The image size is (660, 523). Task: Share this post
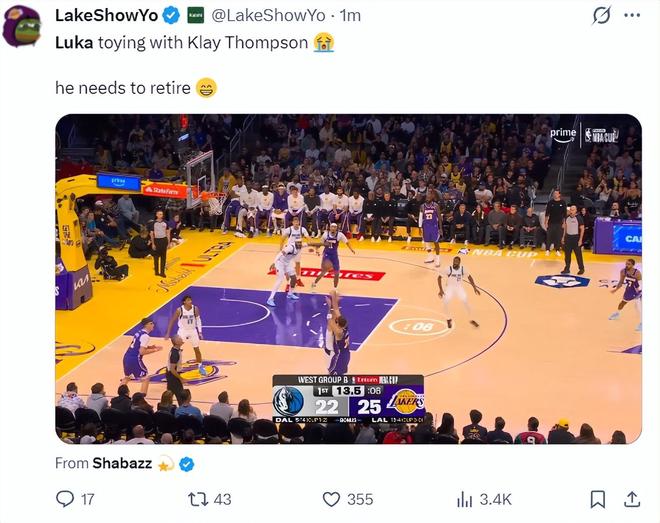pyautogui.click(x=632, y=498)
